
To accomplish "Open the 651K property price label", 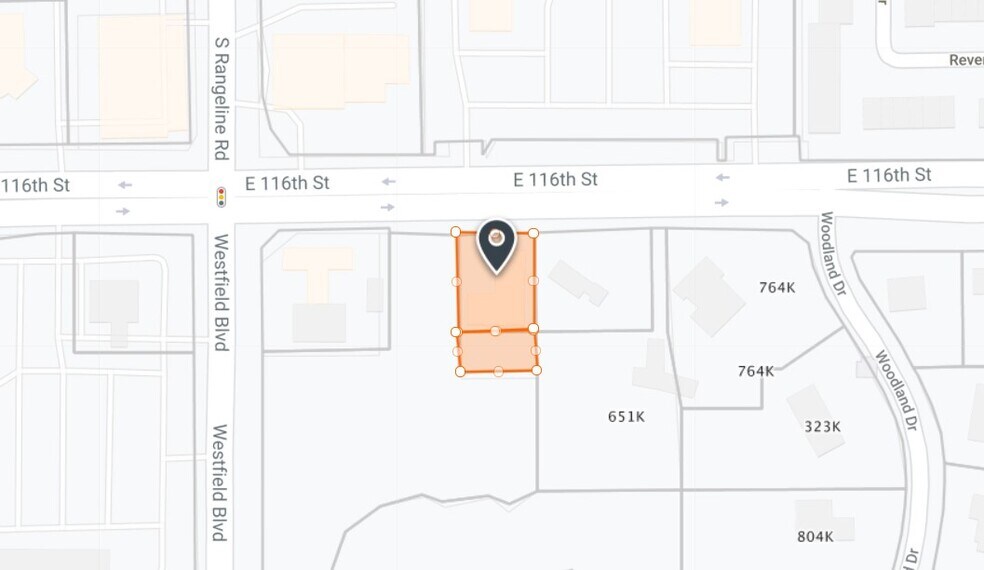I will [626, 416].
